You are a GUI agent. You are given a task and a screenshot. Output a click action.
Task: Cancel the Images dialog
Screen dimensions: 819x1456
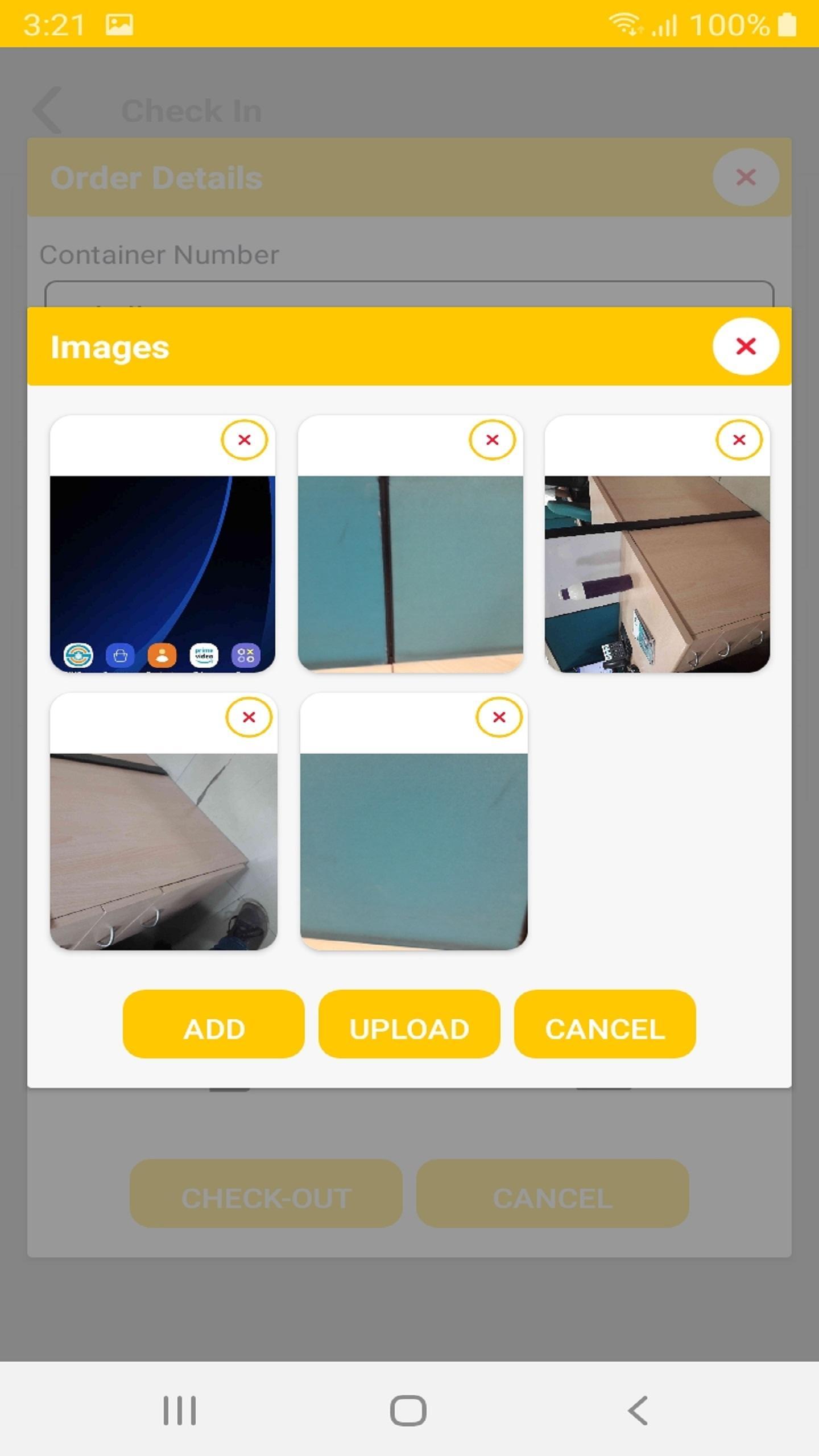[605, 1024]
